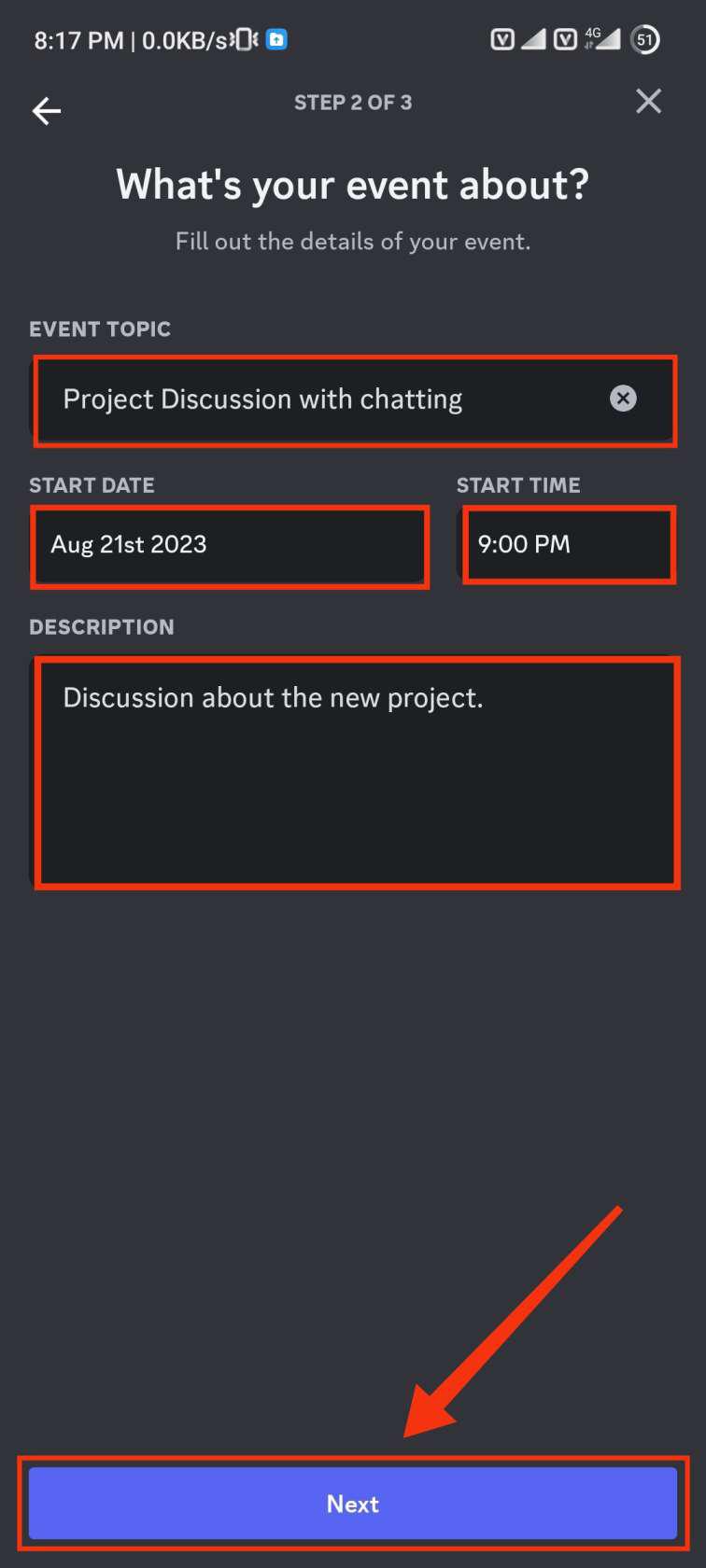This screenshot has height=1568, width=706.
Task: Edit the event description box
Action: pos(355,772)
